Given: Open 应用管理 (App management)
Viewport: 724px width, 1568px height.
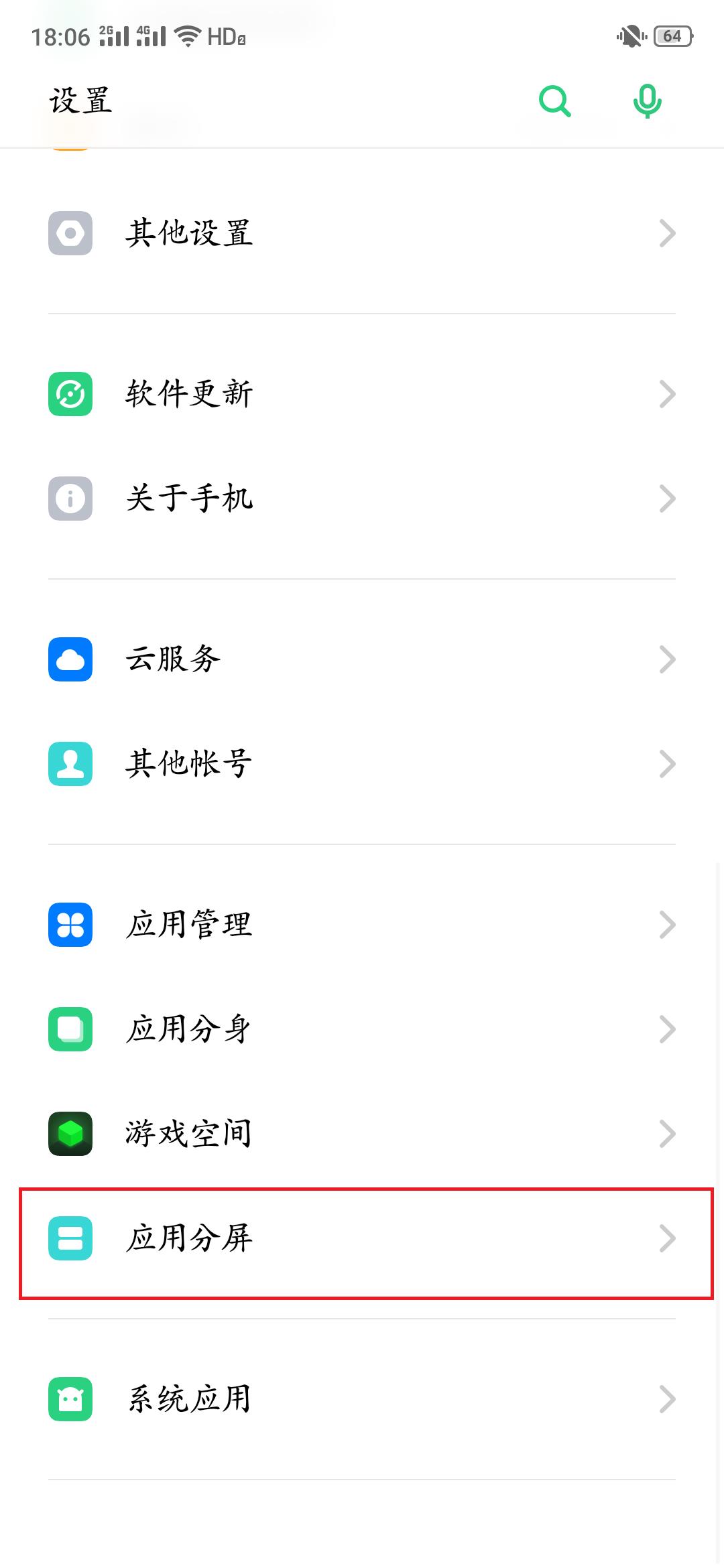Looking at the screenshot, I should point(362,925).
